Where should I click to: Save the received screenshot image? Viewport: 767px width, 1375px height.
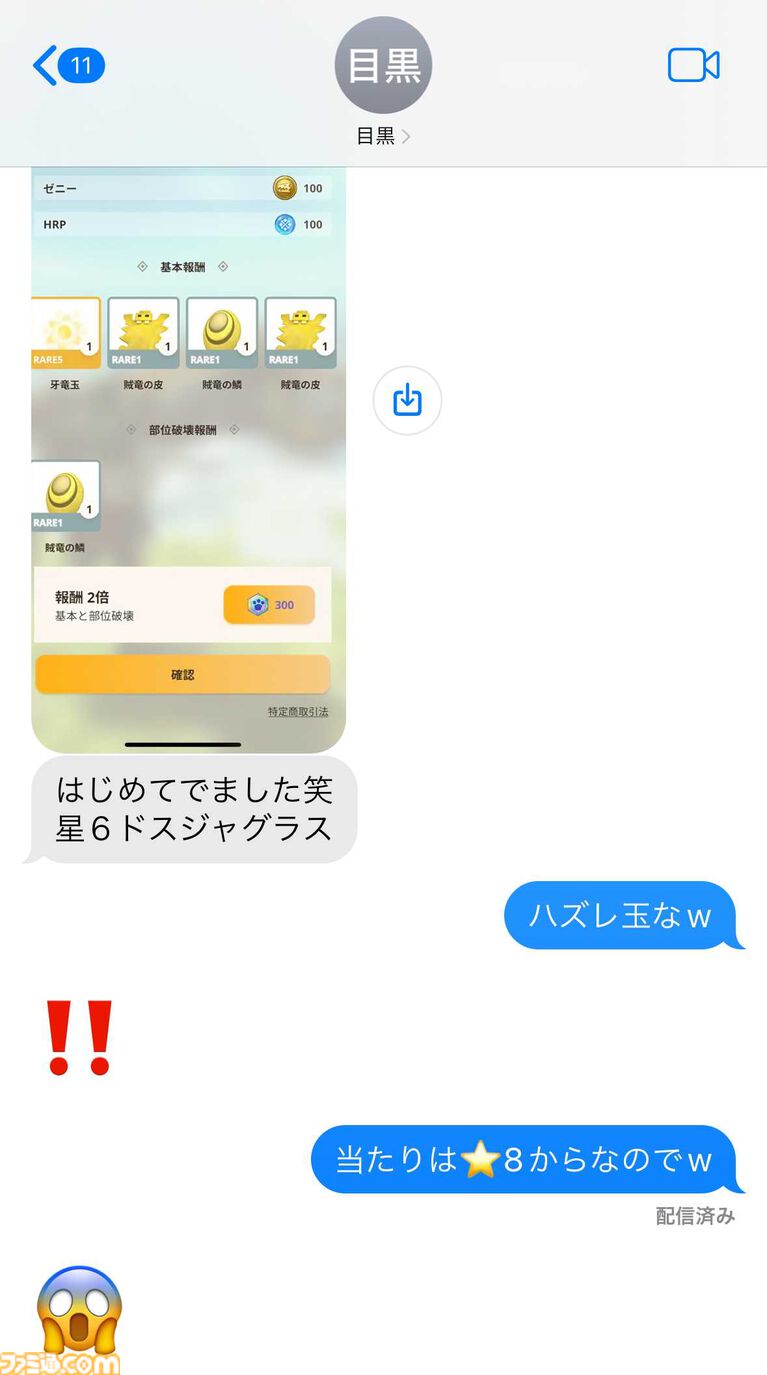pos(407,401)
